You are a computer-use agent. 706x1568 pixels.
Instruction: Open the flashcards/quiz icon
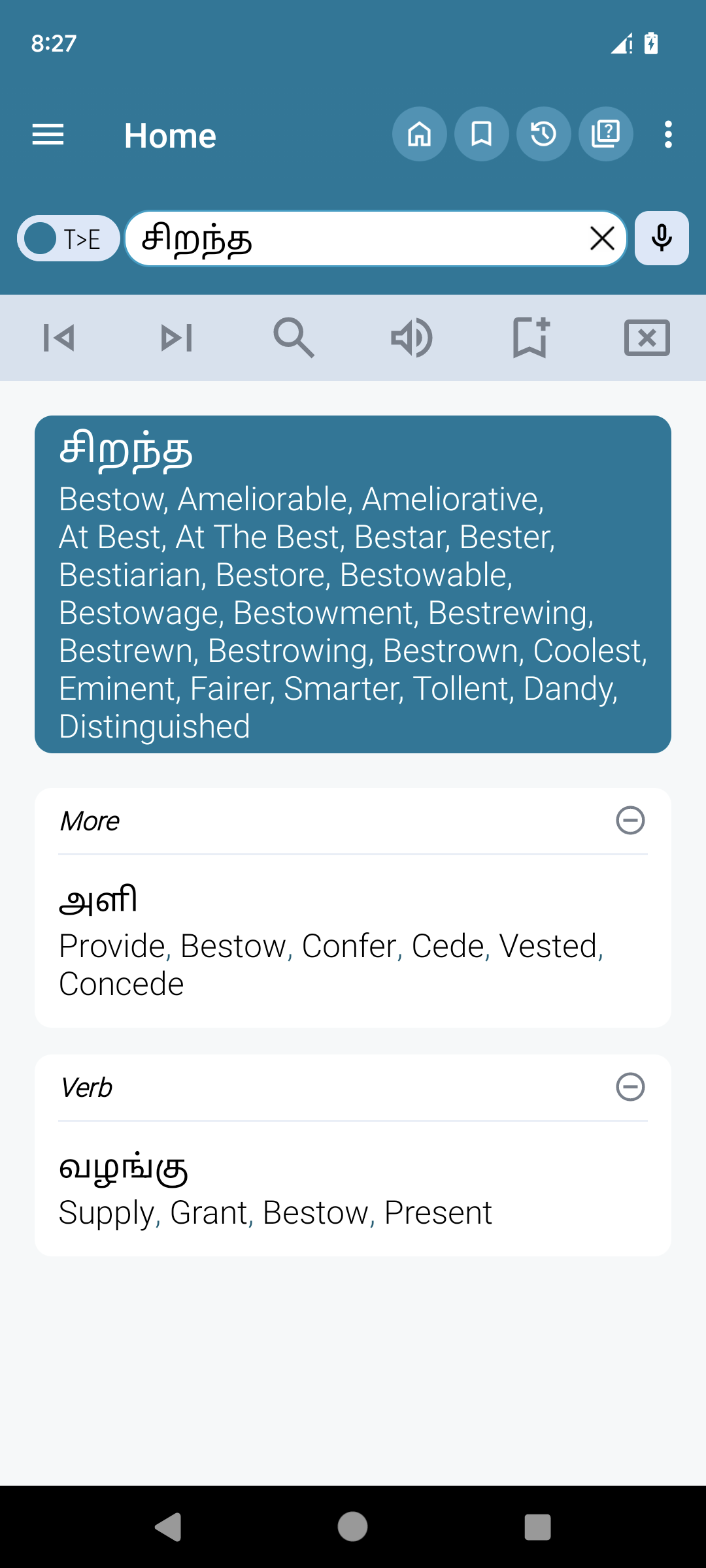coord(605,134)
